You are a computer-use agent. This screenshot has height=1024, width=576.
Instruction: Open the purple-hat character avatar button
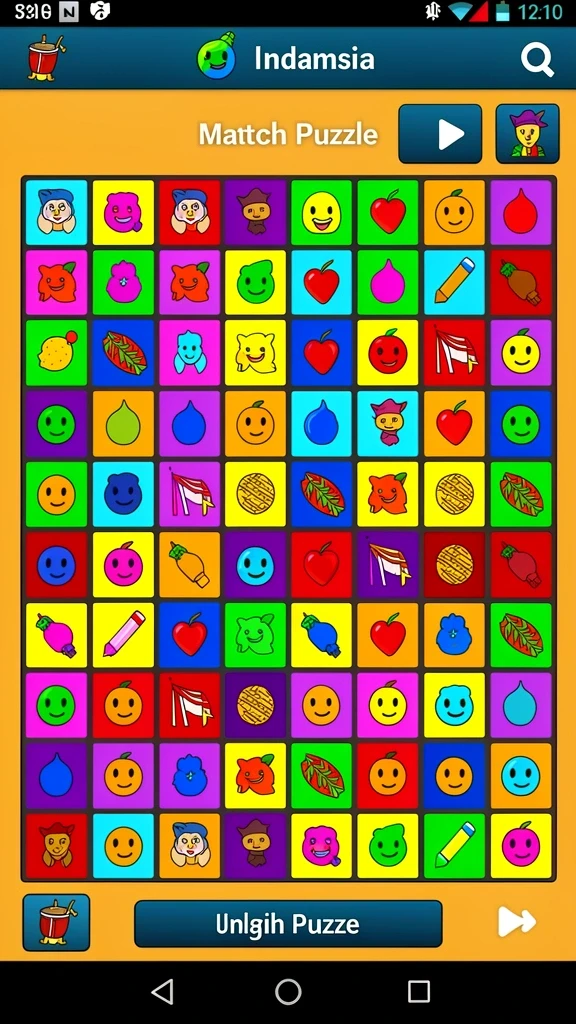pyautogui.click(x=528, y=134)
